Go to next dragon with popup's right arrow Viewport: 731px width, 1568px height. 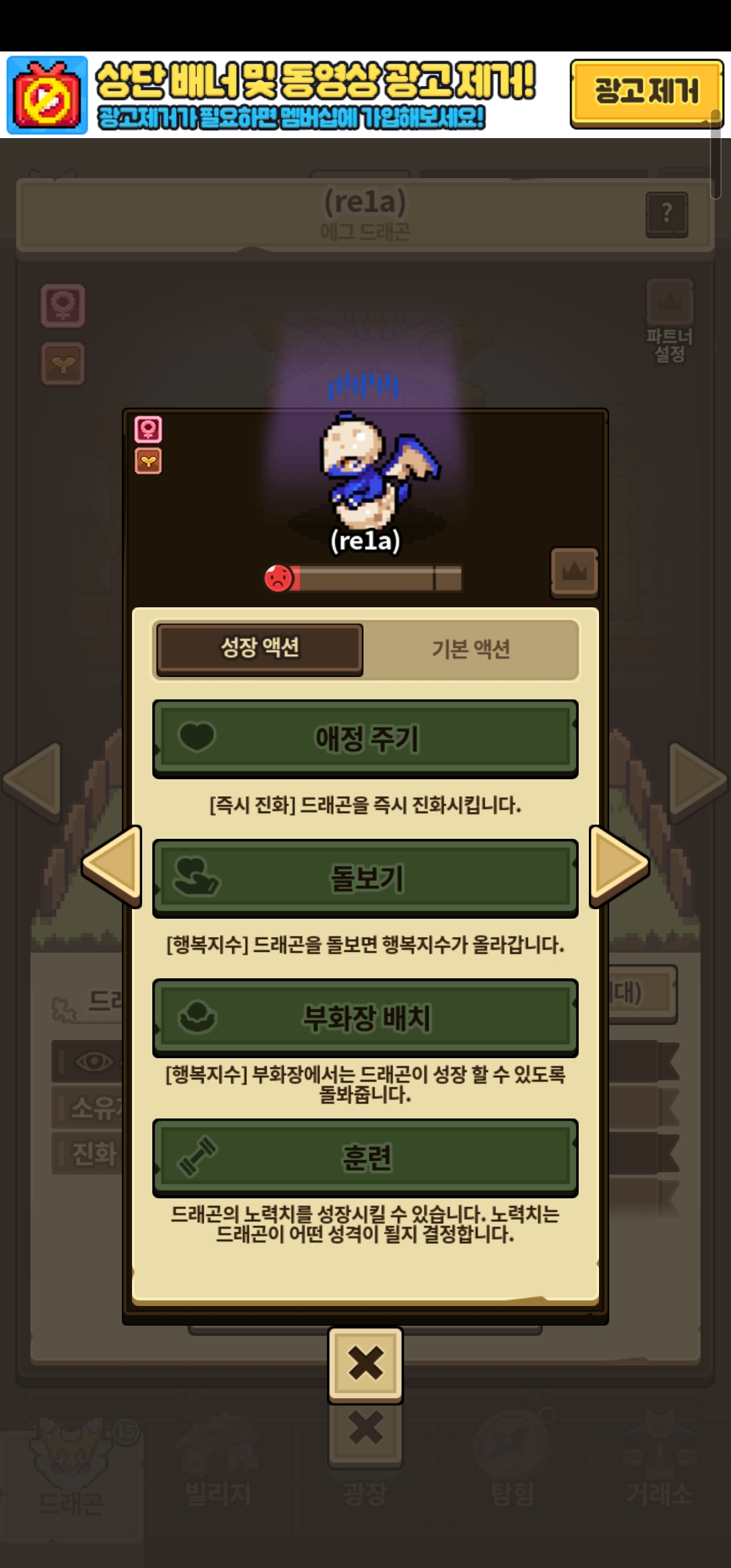pos(619,865)
